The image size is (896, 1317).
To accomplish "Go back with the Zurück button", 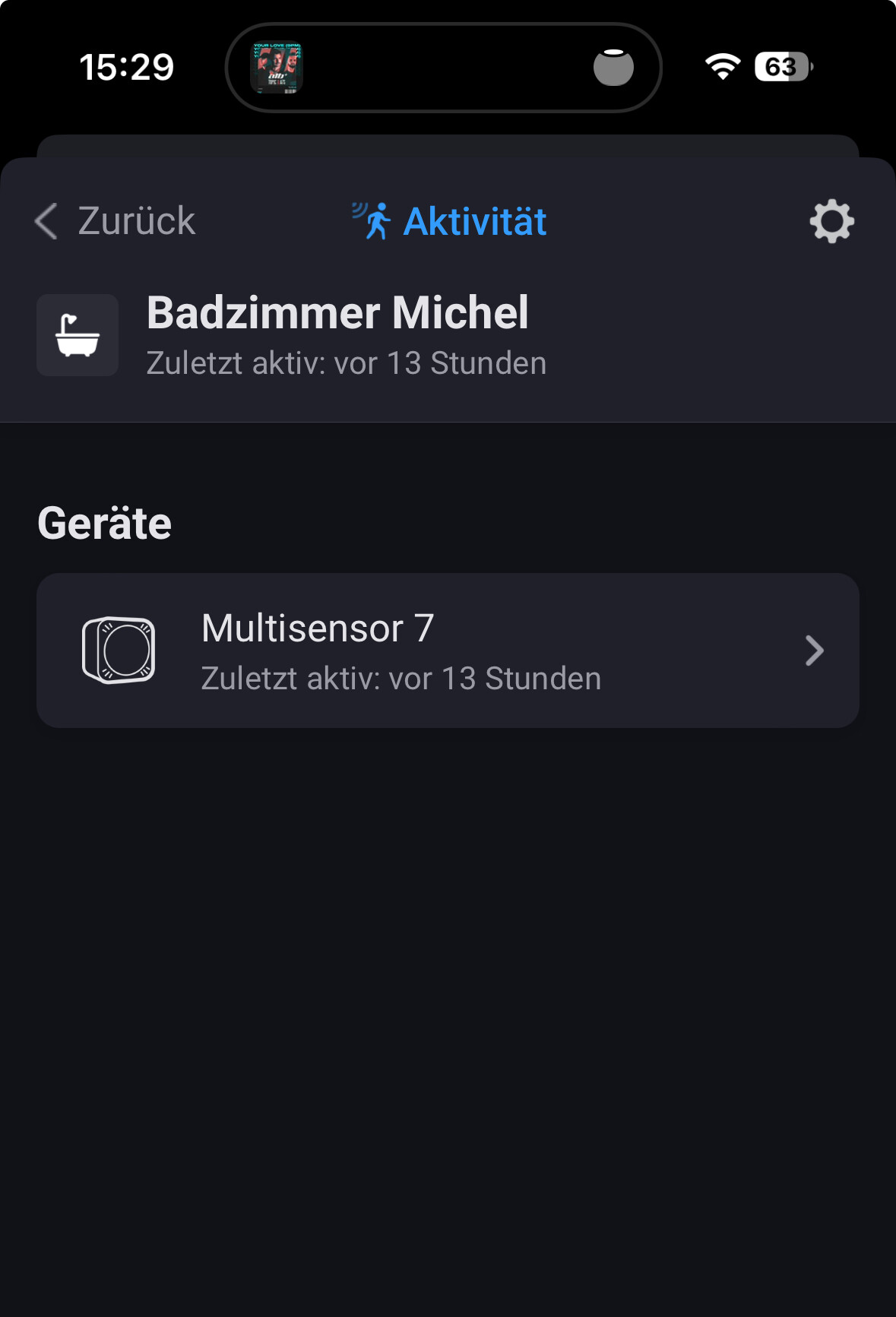I will point(116,221).
